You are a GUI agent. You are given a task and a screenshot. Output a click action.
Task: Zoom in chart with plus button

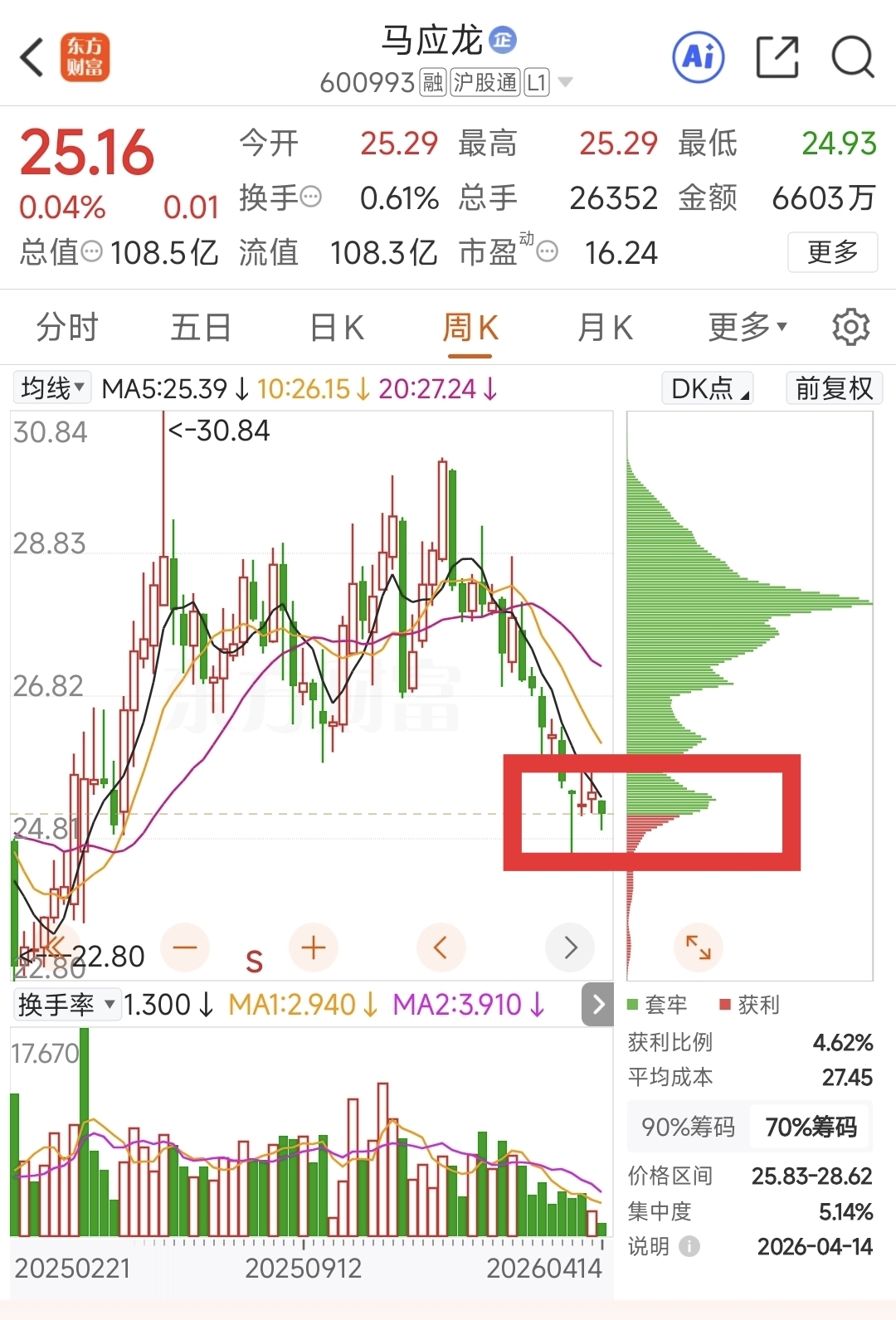314,947
